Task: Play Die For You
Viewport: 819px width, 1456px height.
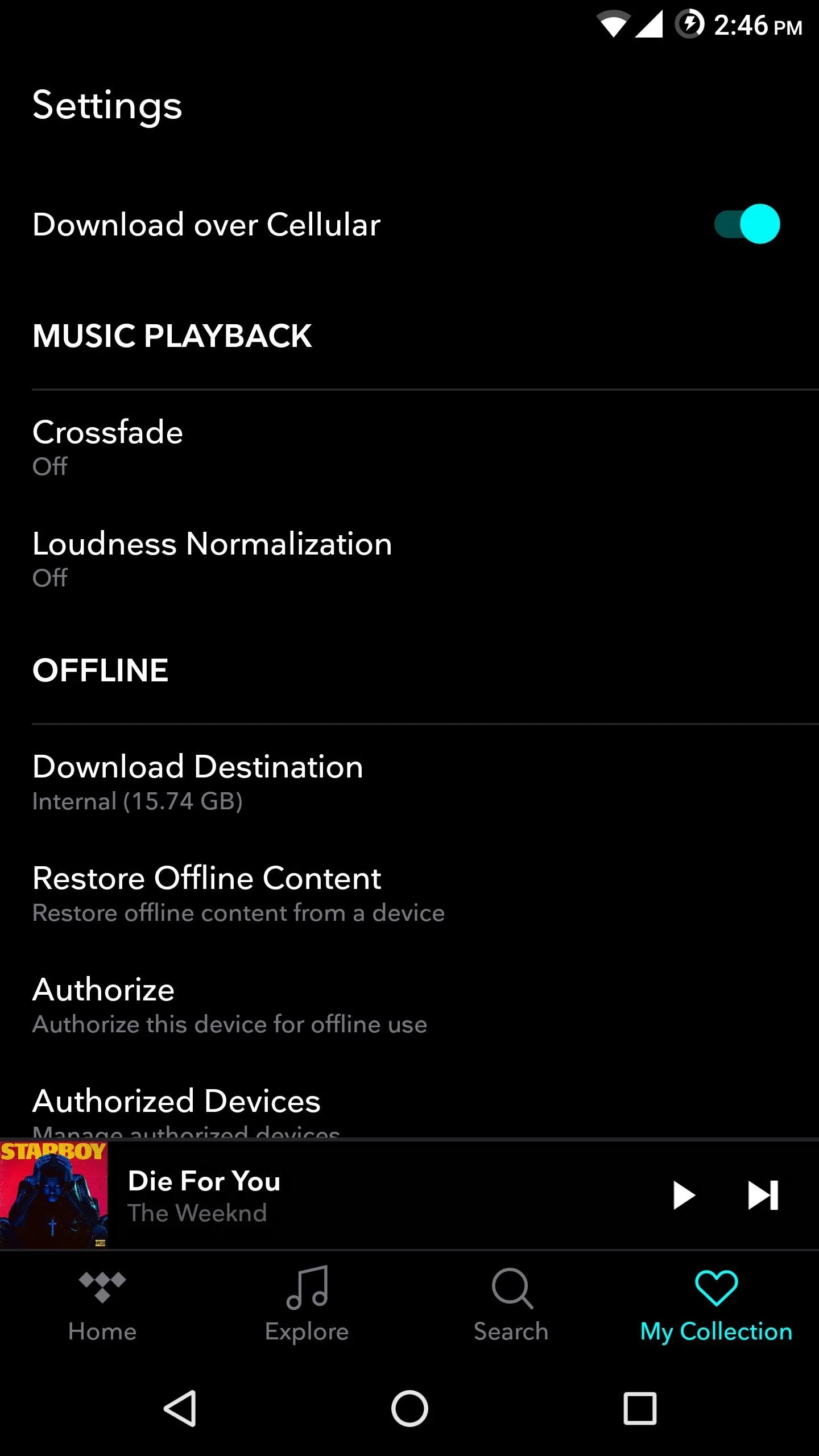Action: coord(684,1195)
